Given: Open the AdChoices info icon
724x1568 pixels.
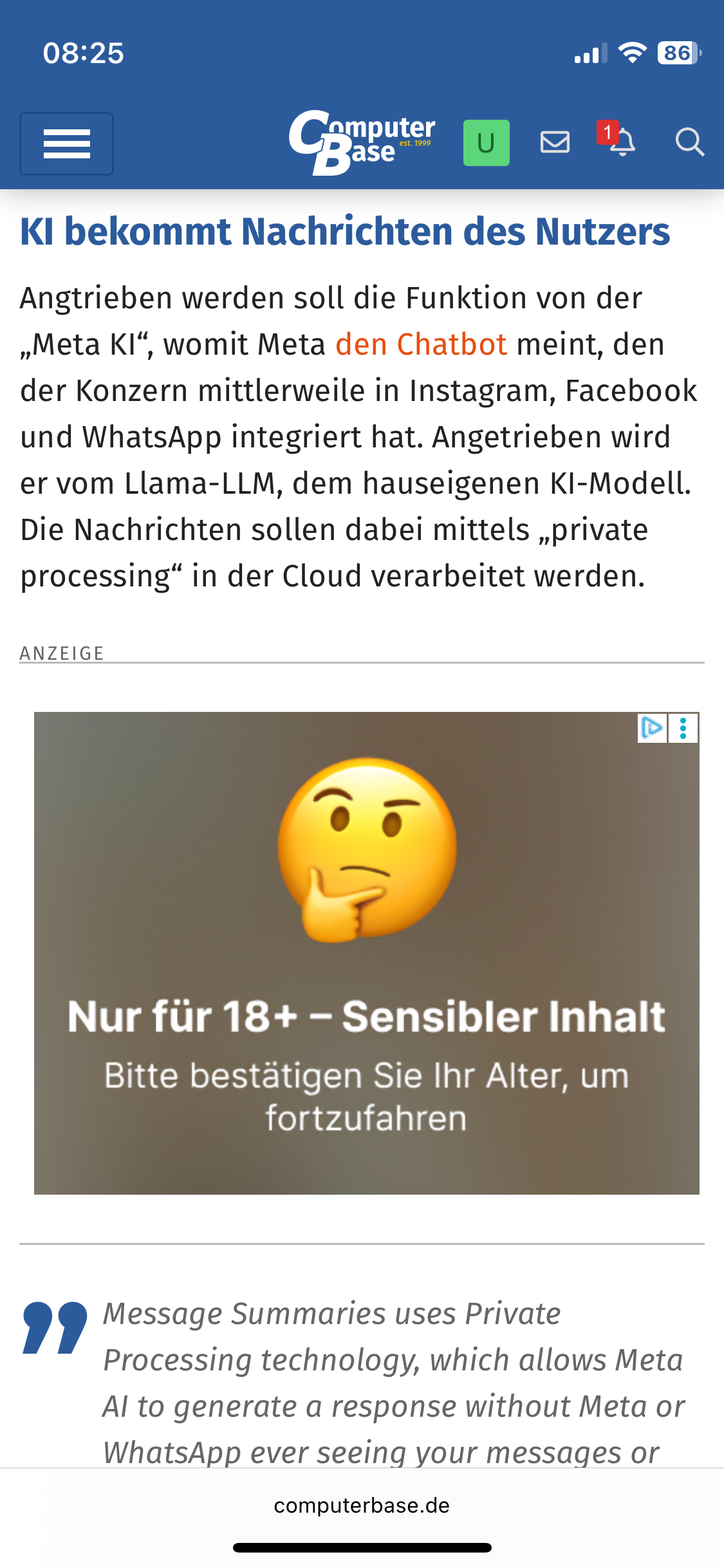Looking at the screenshot, I should (652, 728).
